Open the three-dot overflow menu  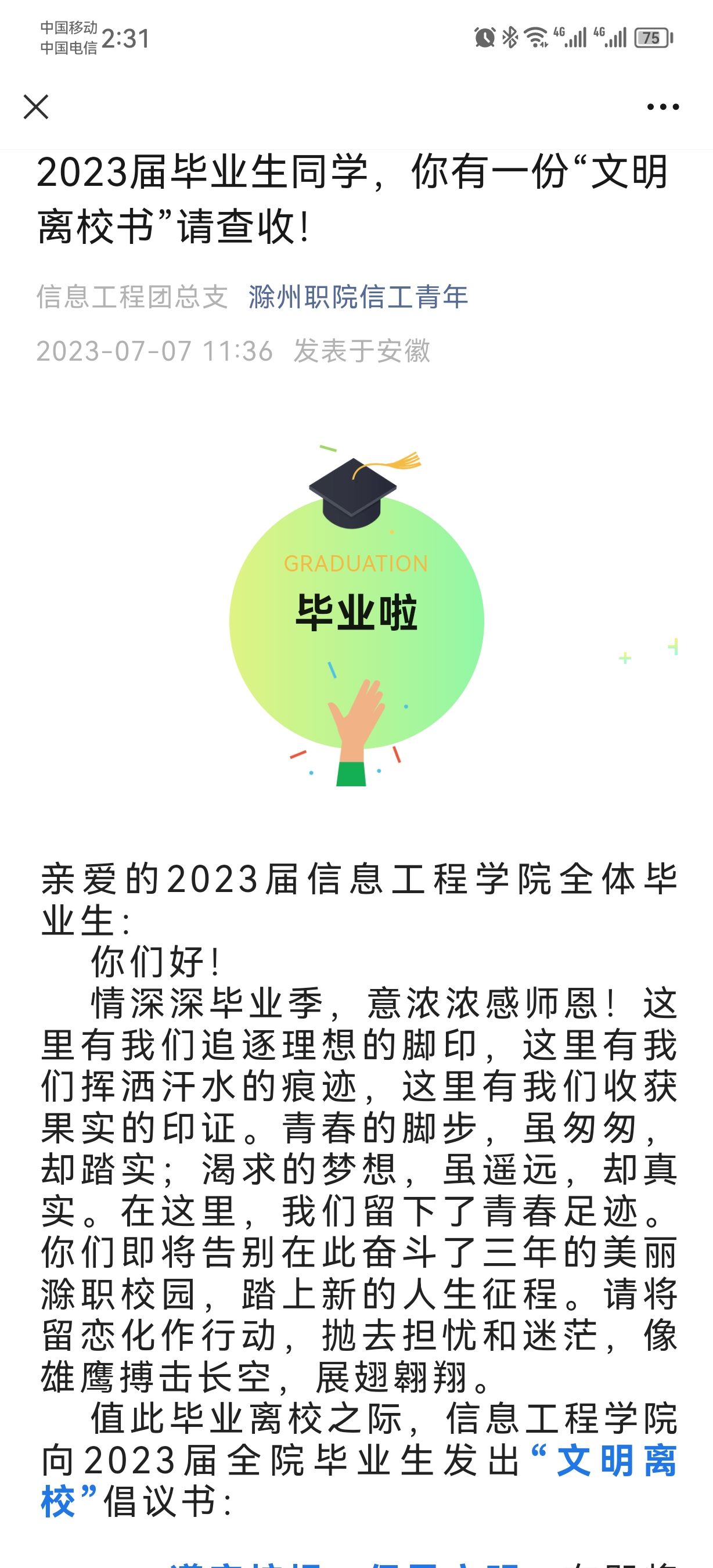point(662,107)
